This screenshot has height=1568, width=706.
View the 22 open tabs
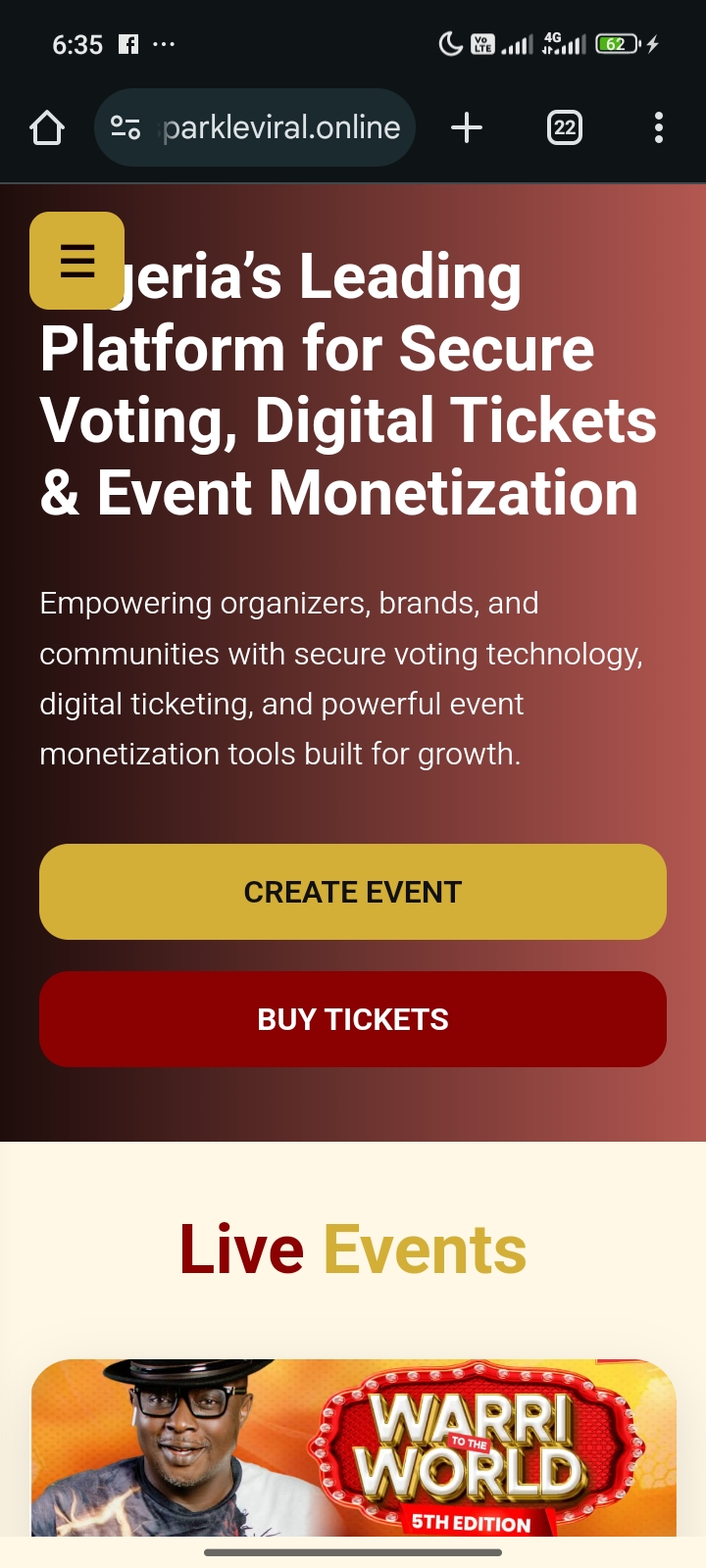pyautogui.click(x=565, y=127)
